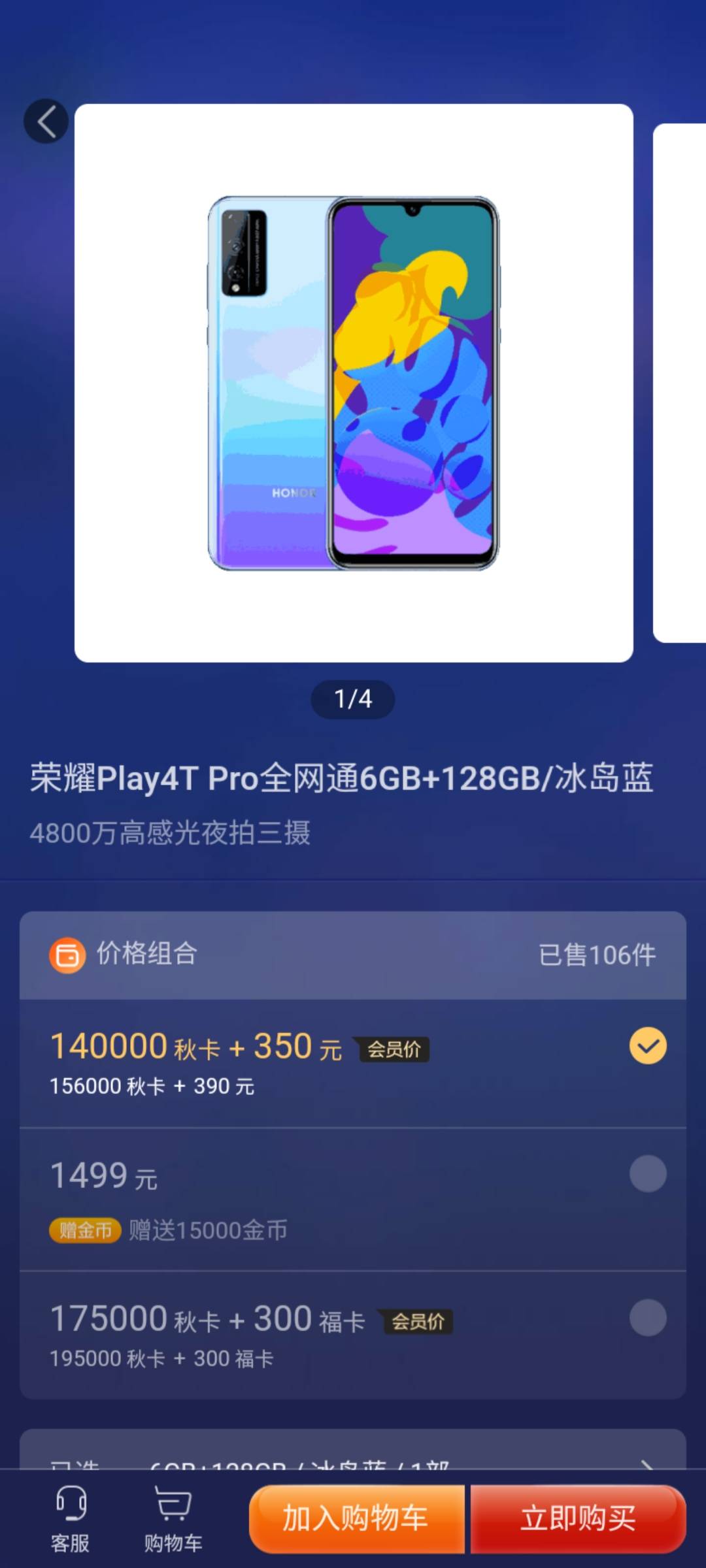Tap the yellow checkmark on selected price combo
The height and width of the screenshot is (1568, 706).
click(x=647, y=1045)
